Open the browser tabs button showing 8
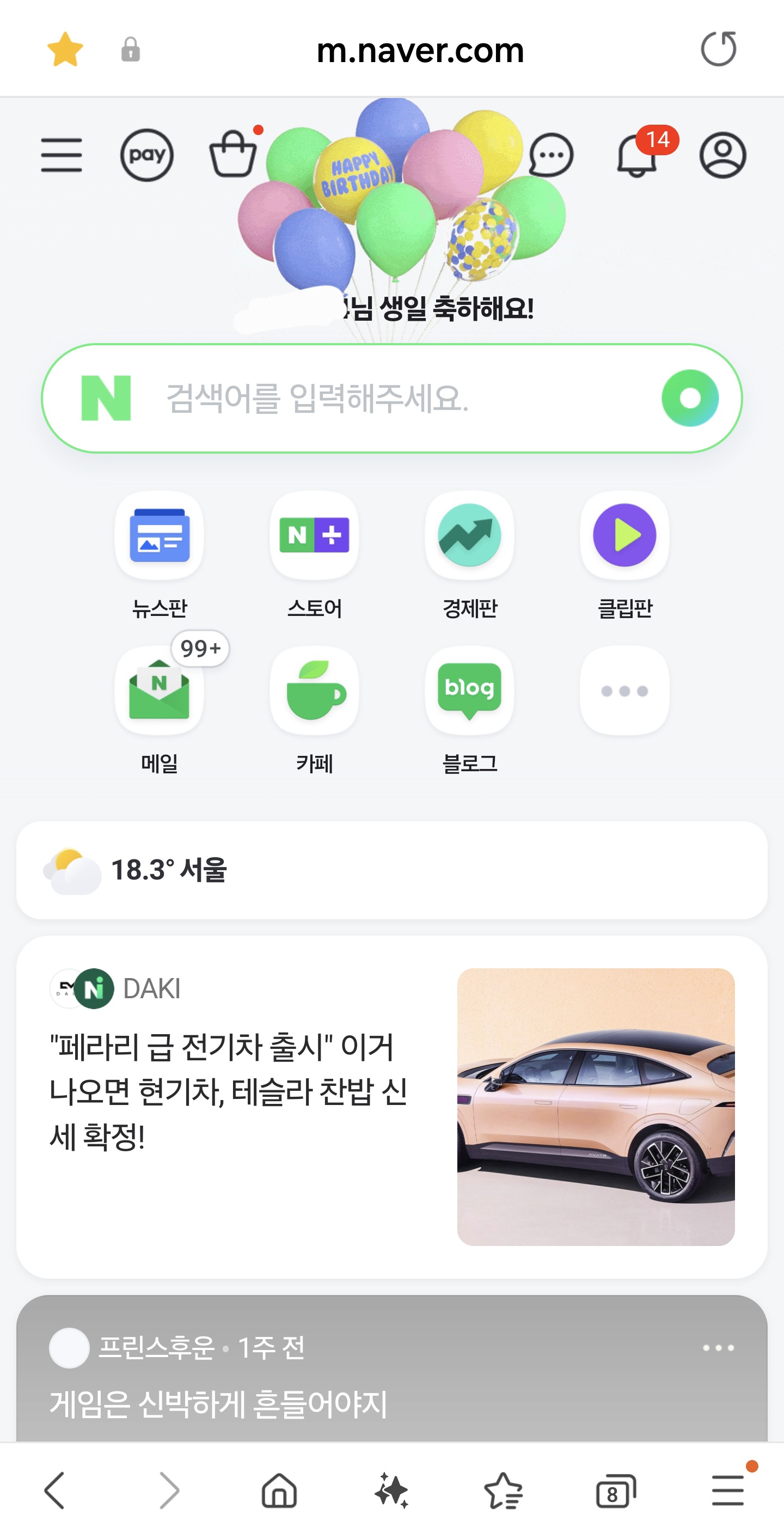The height and width of the screenshot is (1539, 784). coord(616,1491)
